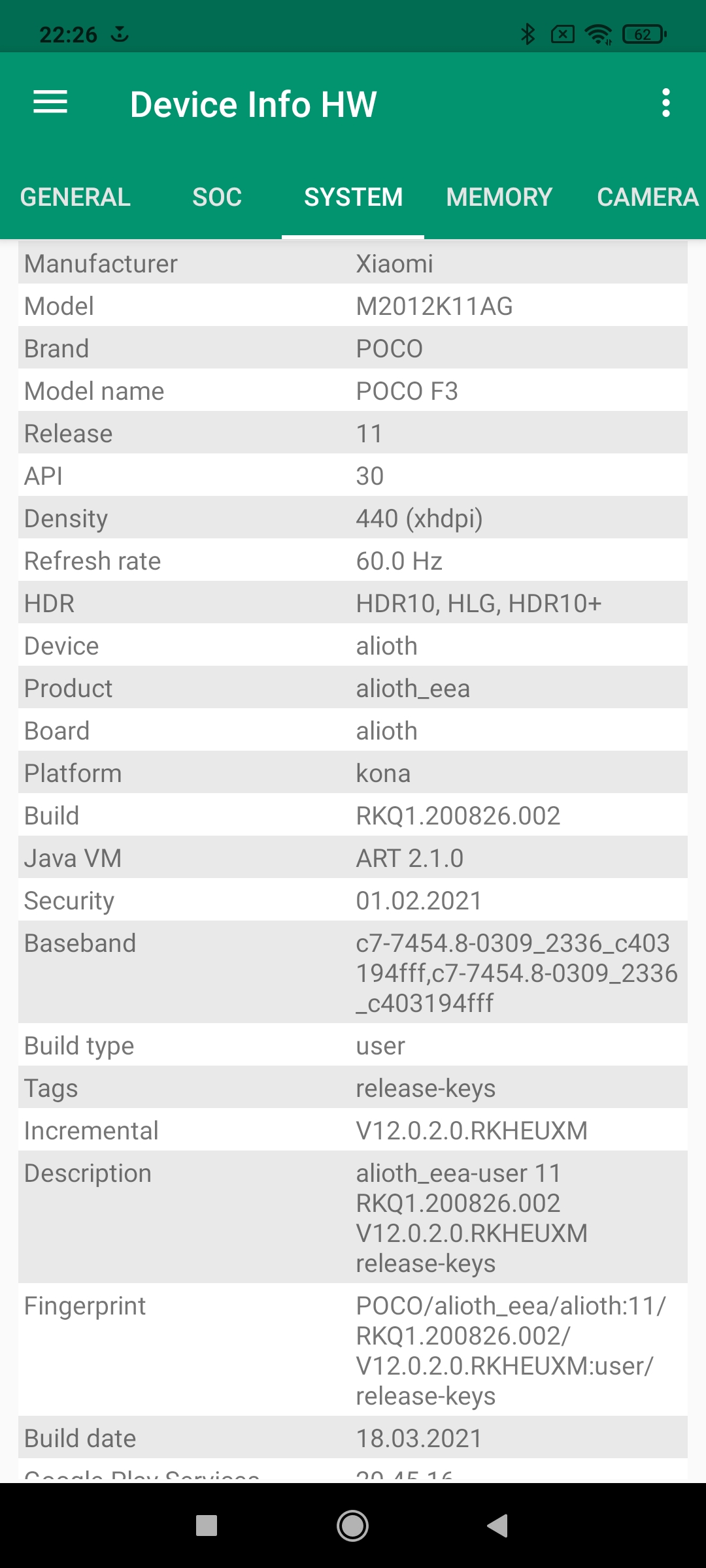Switch to the Memory tab
This screenshot has height=1568, width=706.
(499, 197)
